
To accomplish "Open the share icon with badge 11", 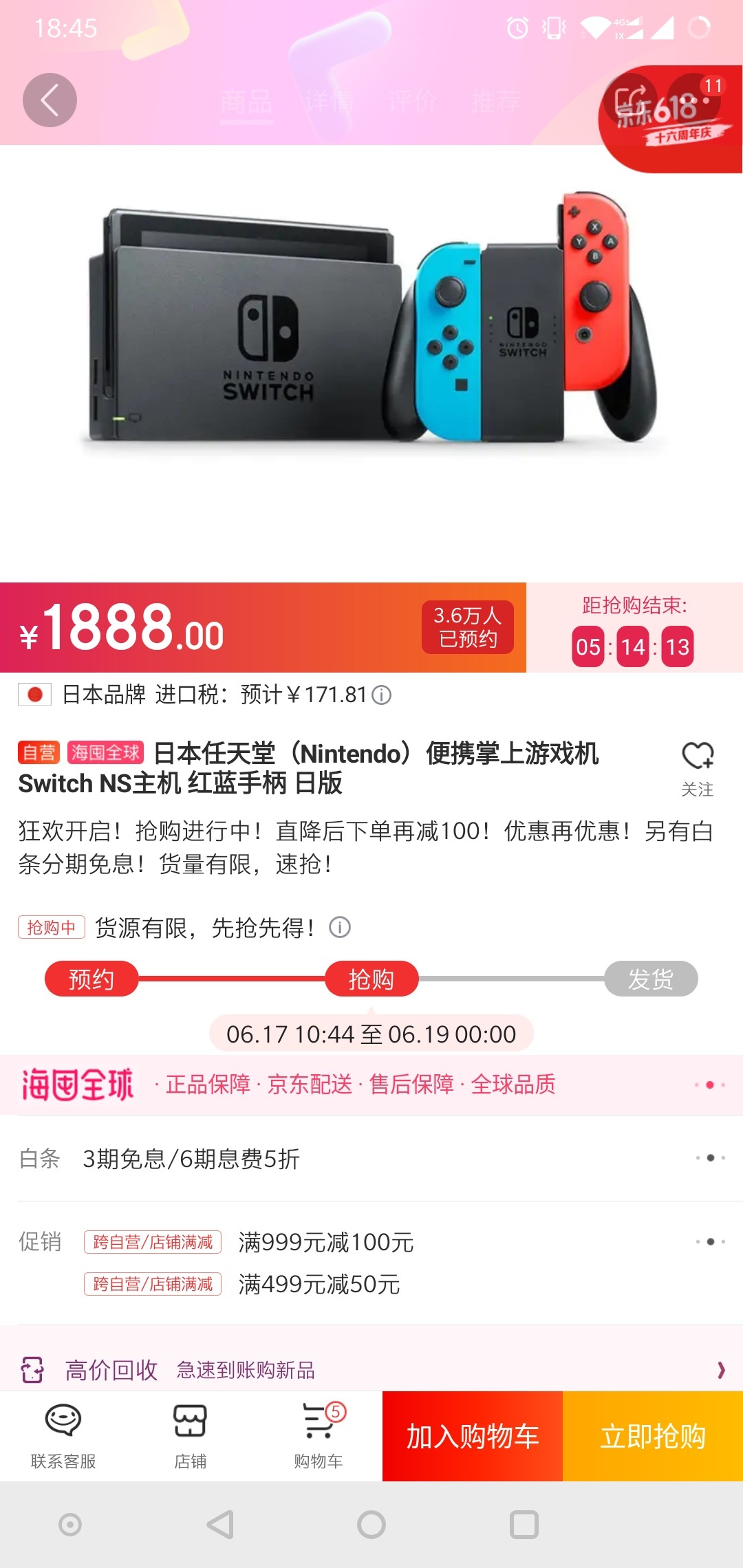I will tap(631, 100).
